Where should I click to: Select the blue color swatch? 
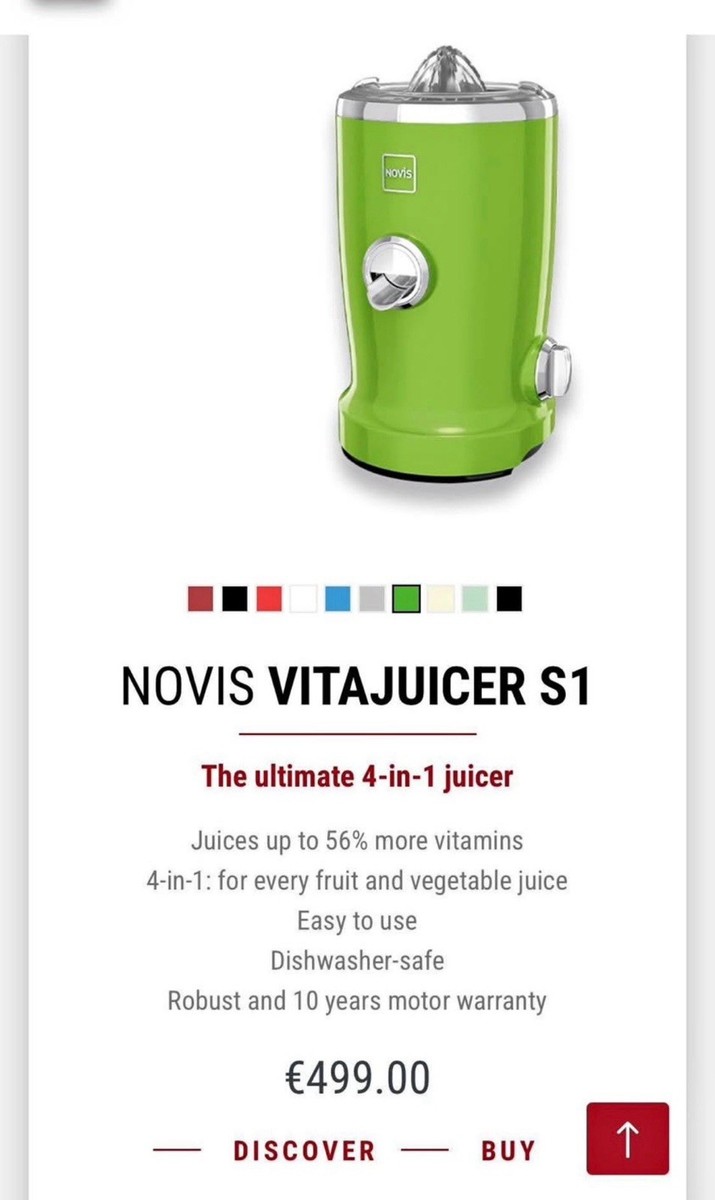[x=338, y=599]
